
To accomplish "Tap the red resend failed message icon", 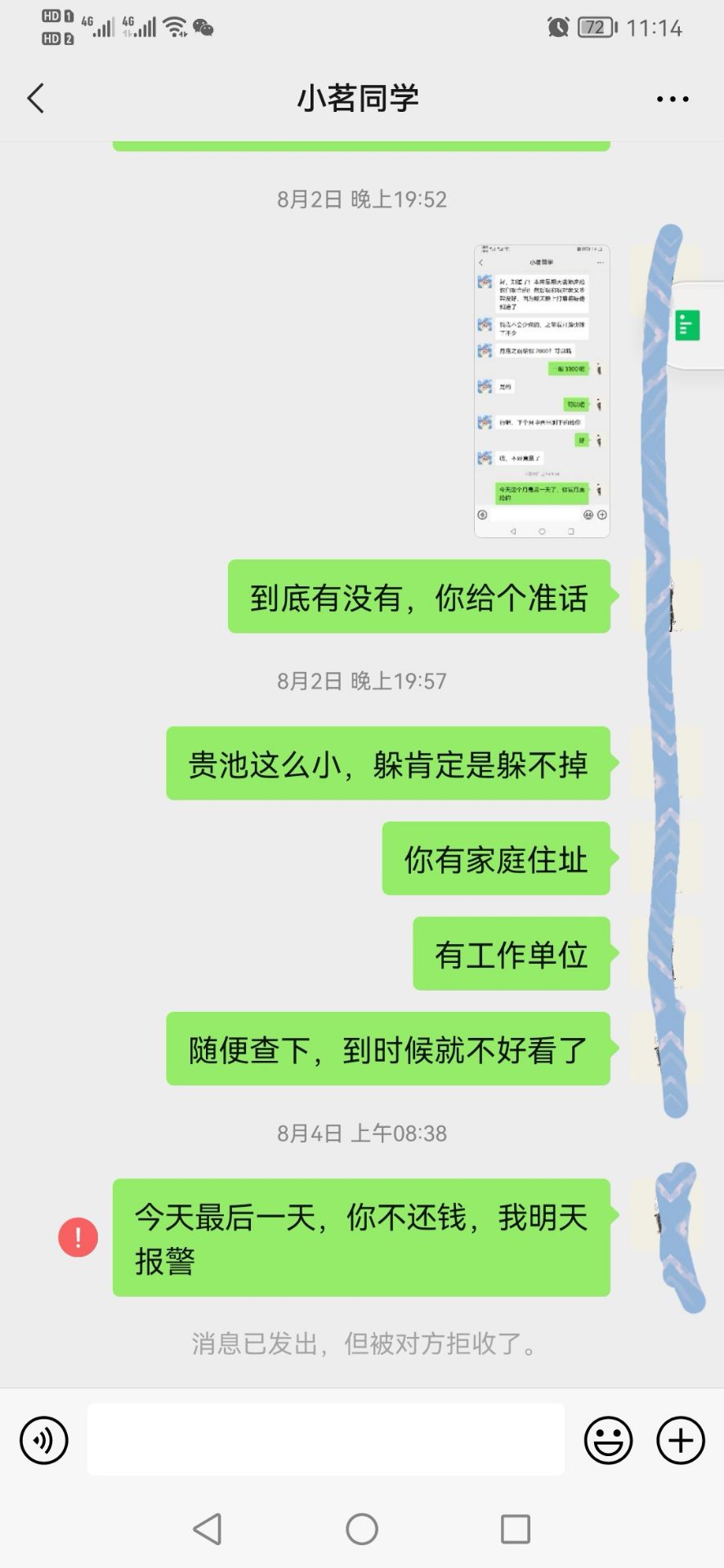I will tap(78, 1237).
